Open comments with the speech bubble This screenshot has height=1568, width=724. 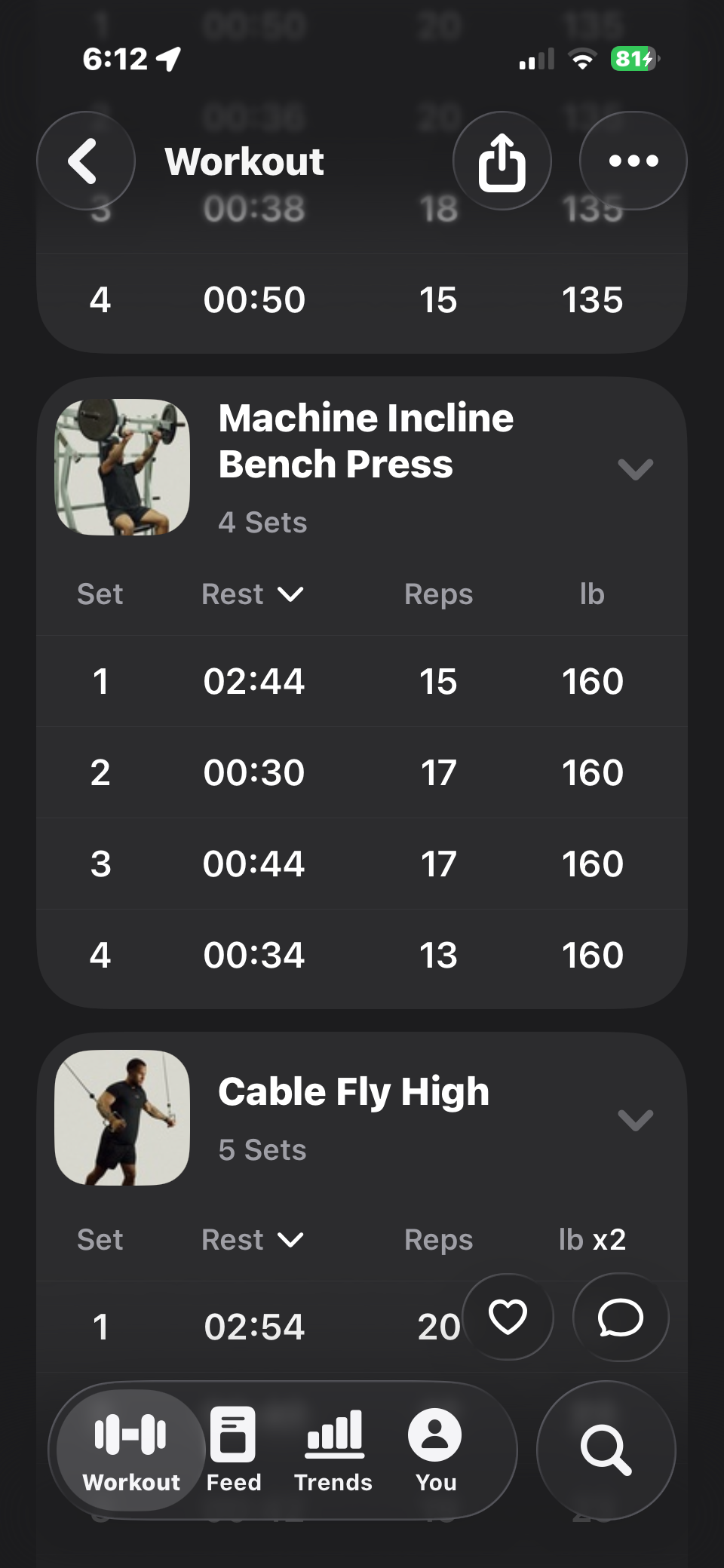[621, 1317]
